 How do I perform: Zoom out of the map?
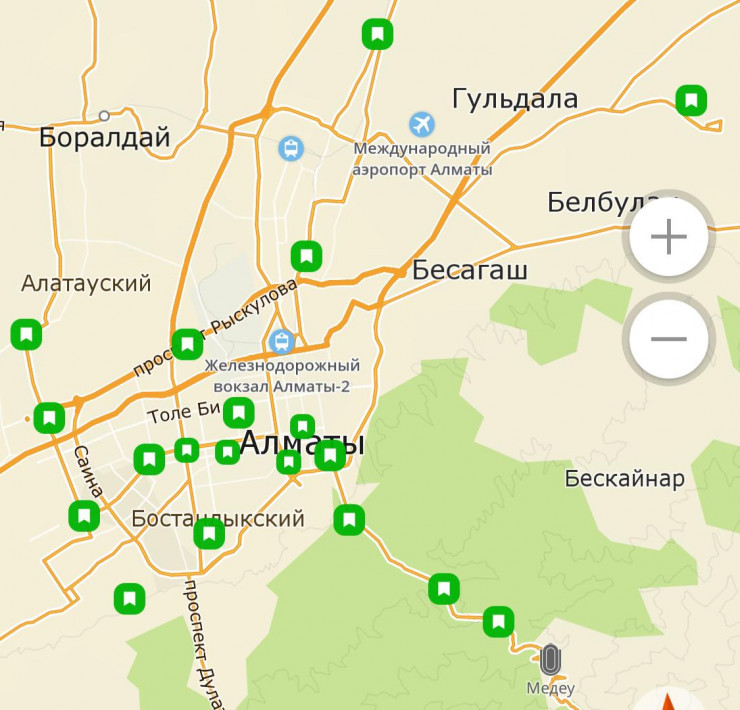click(x=668, y=338)
